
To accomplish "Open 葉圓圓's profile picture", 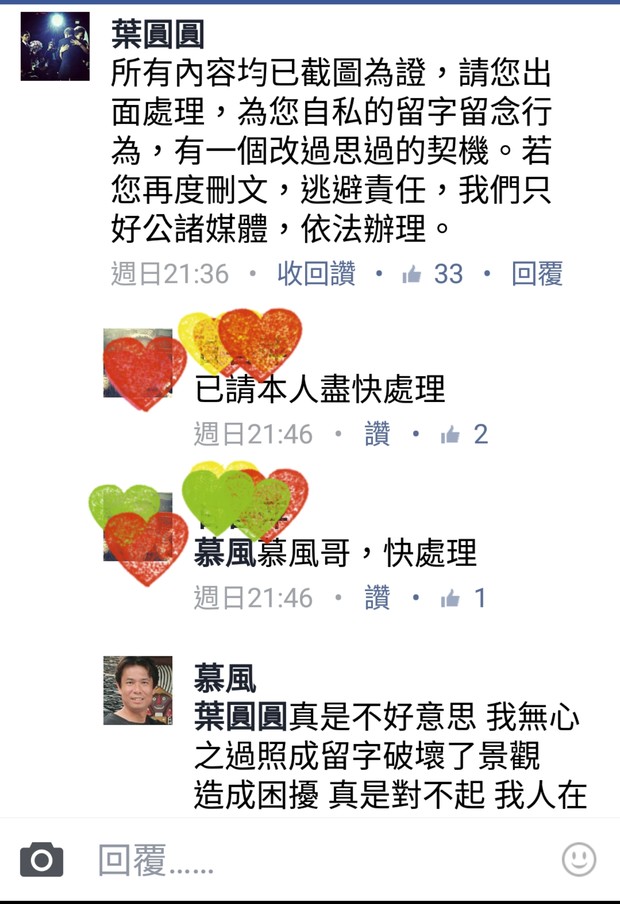I will tap(55, 46).
